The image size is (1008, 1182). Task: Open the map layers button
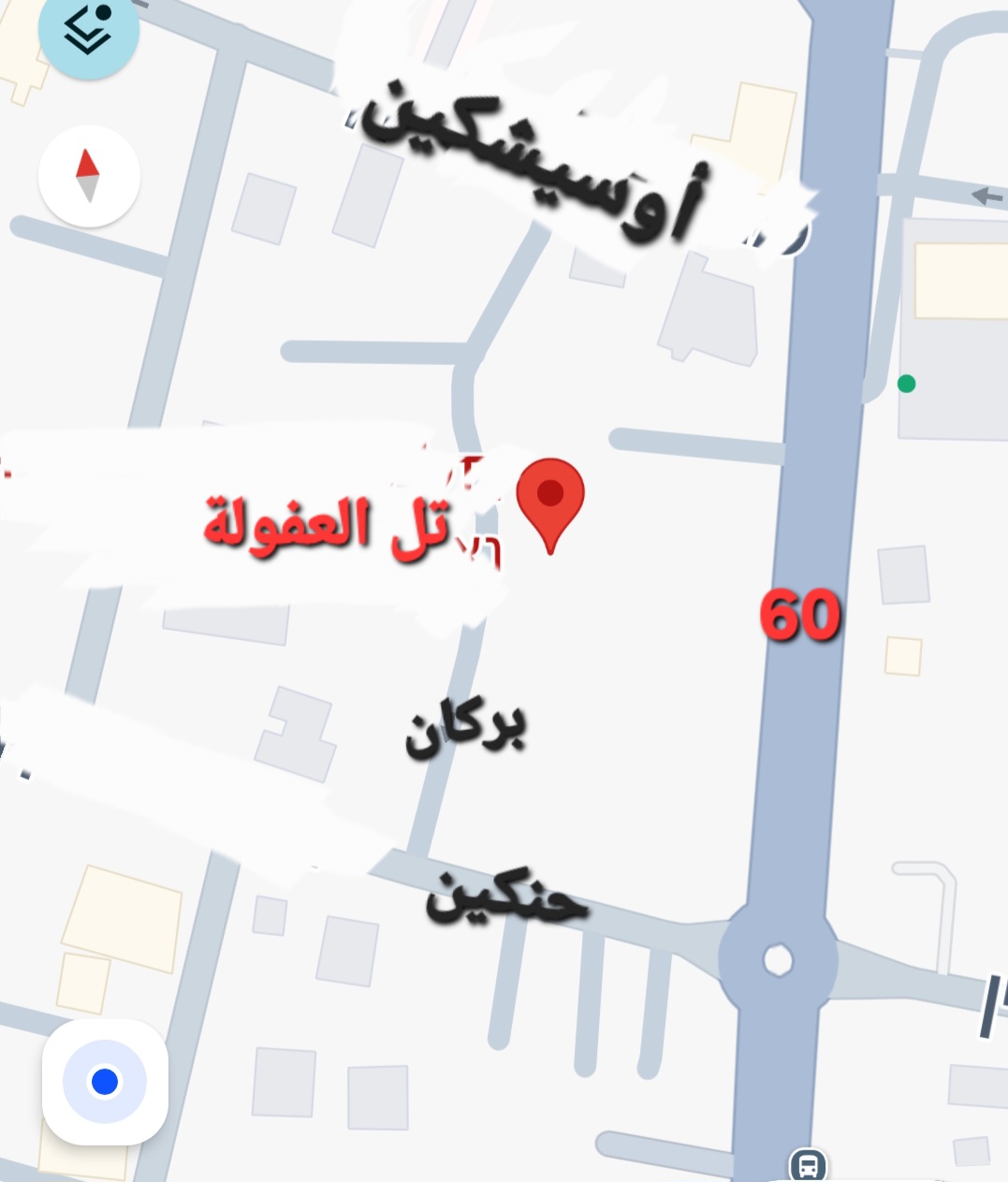click(x=88, y=30)
